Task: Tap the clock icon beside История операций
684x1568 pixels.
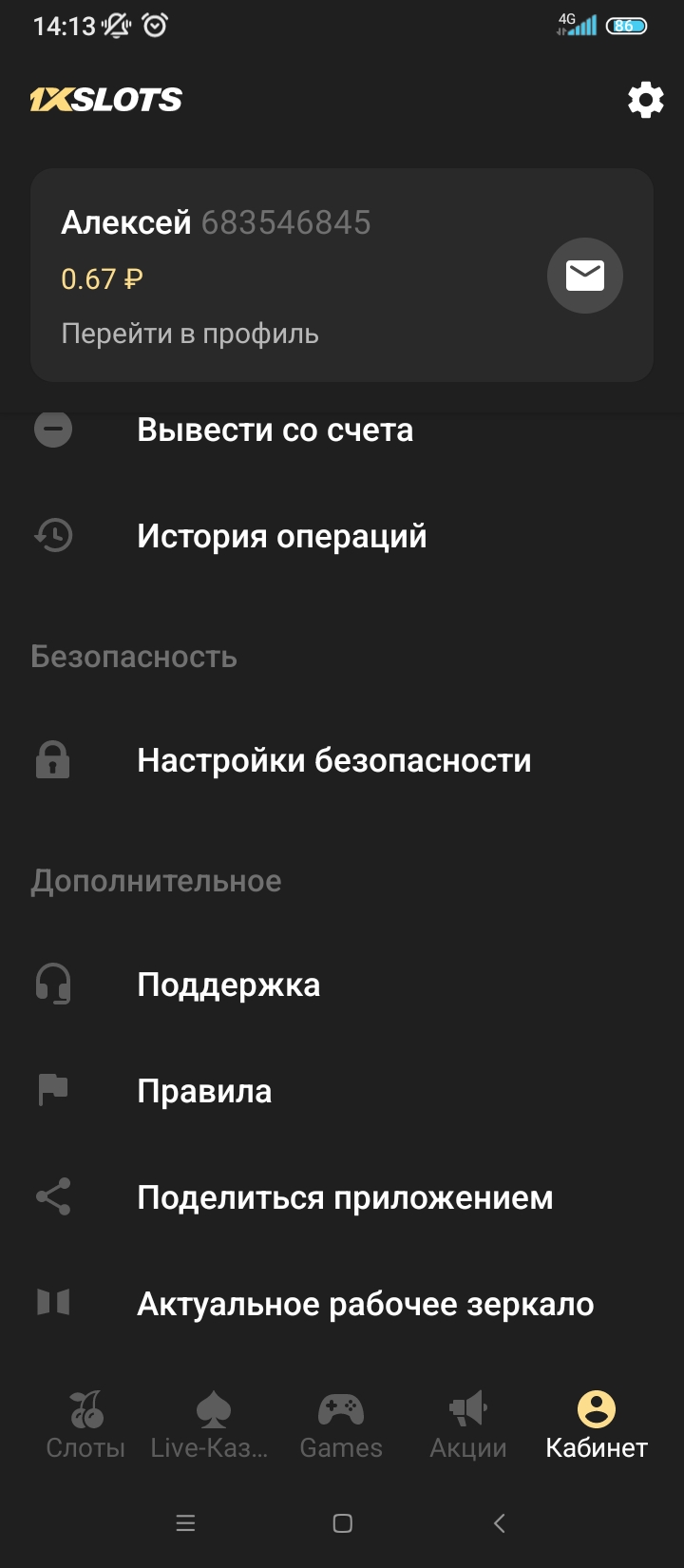Action: 54,535
